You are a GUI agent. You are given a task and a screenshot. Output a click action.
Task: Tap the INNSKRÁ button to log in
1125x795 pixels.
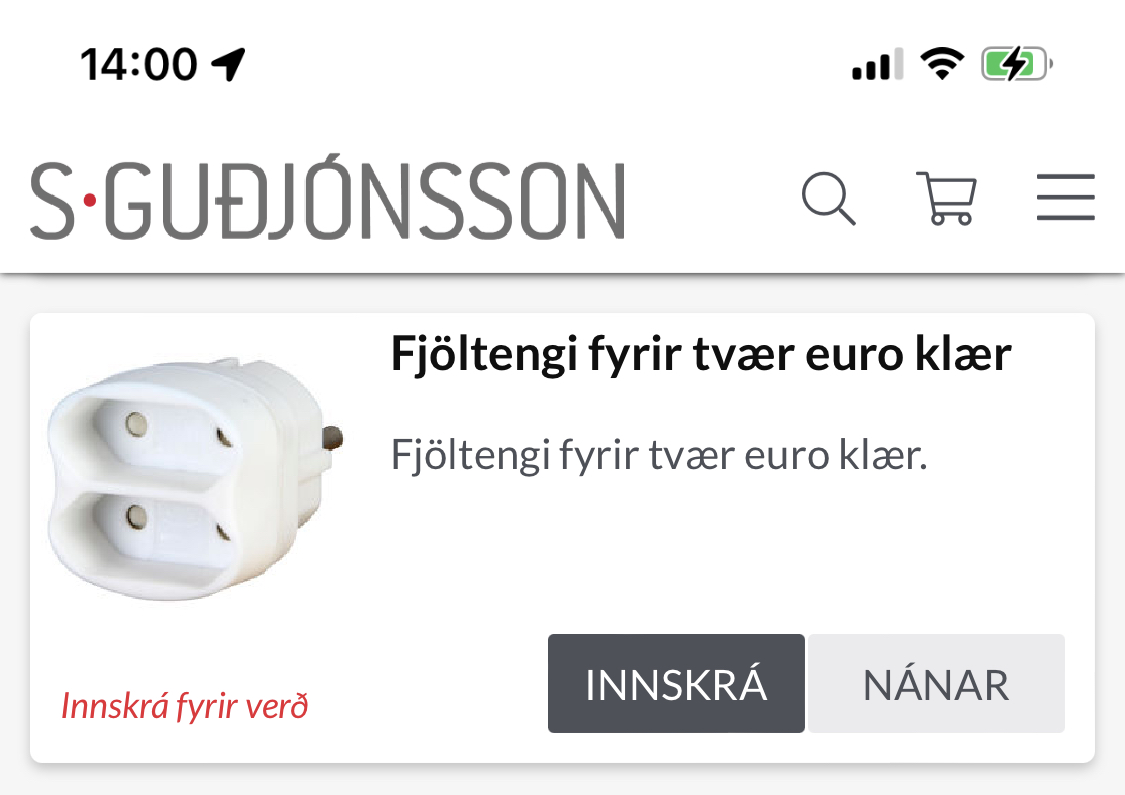point(676,684)
